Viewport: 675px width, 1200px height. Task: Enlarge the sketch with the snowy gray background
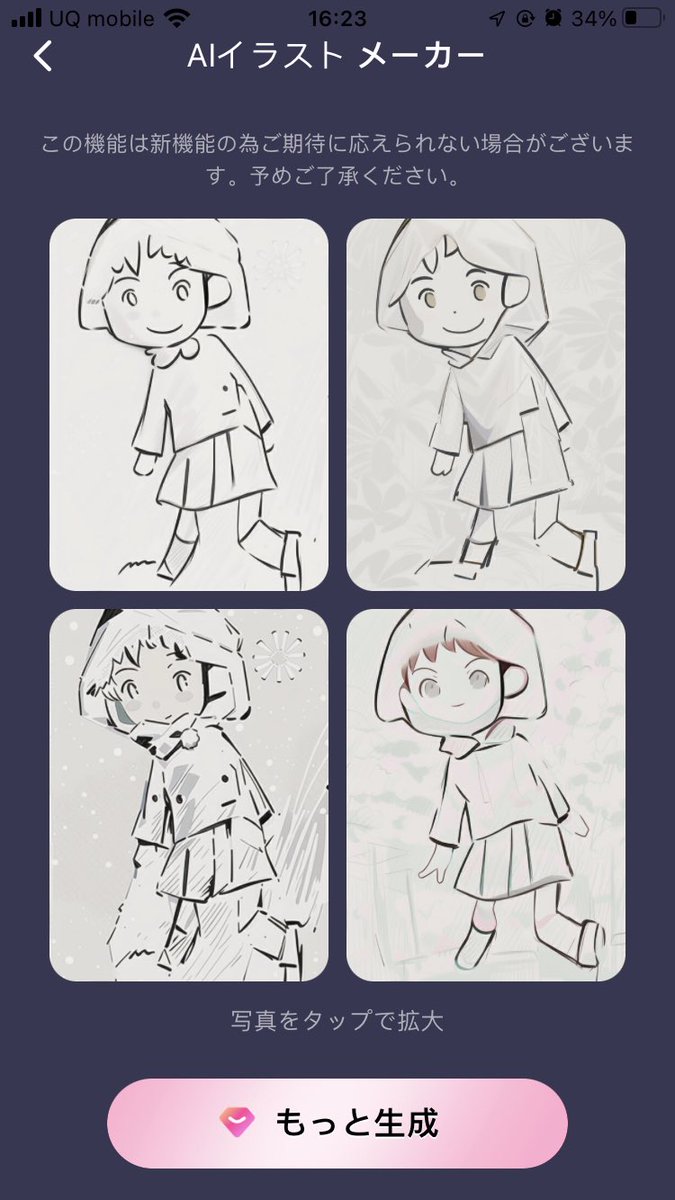click(x=189, y=794)
